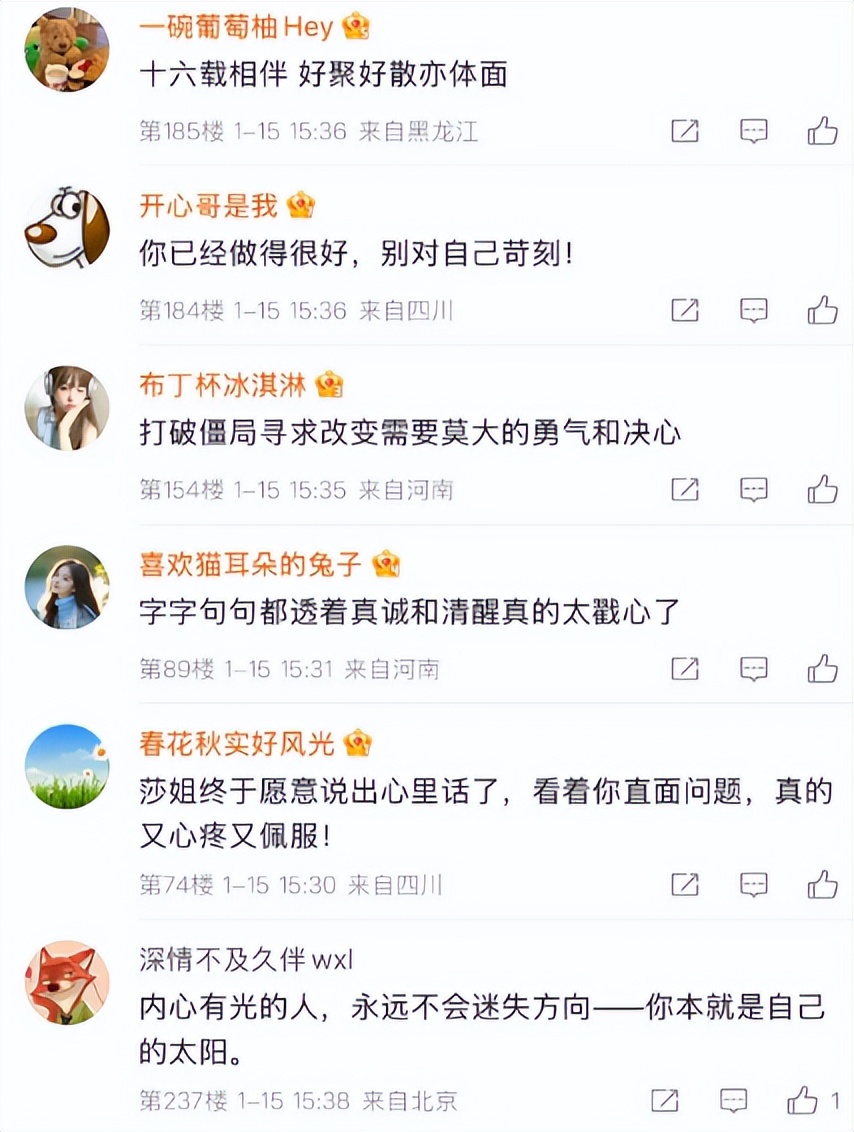Click the comment bubble on the 第74楼 comment
The height and width of the screenshot is (1132, 854).
pos(753,885)
